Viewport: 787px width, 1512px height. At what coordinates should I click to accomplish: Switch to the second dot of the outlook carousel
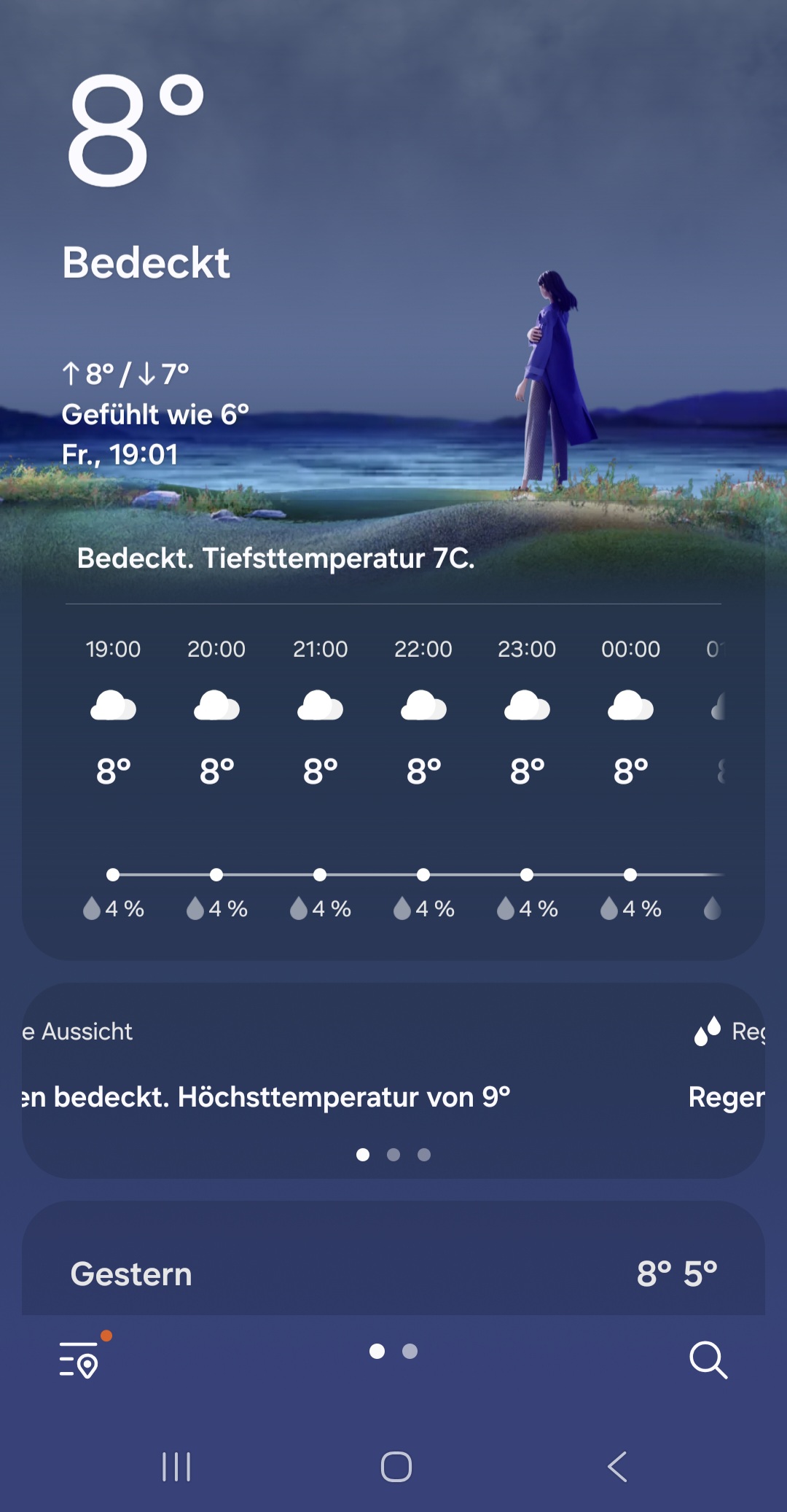pos(393,1154)
